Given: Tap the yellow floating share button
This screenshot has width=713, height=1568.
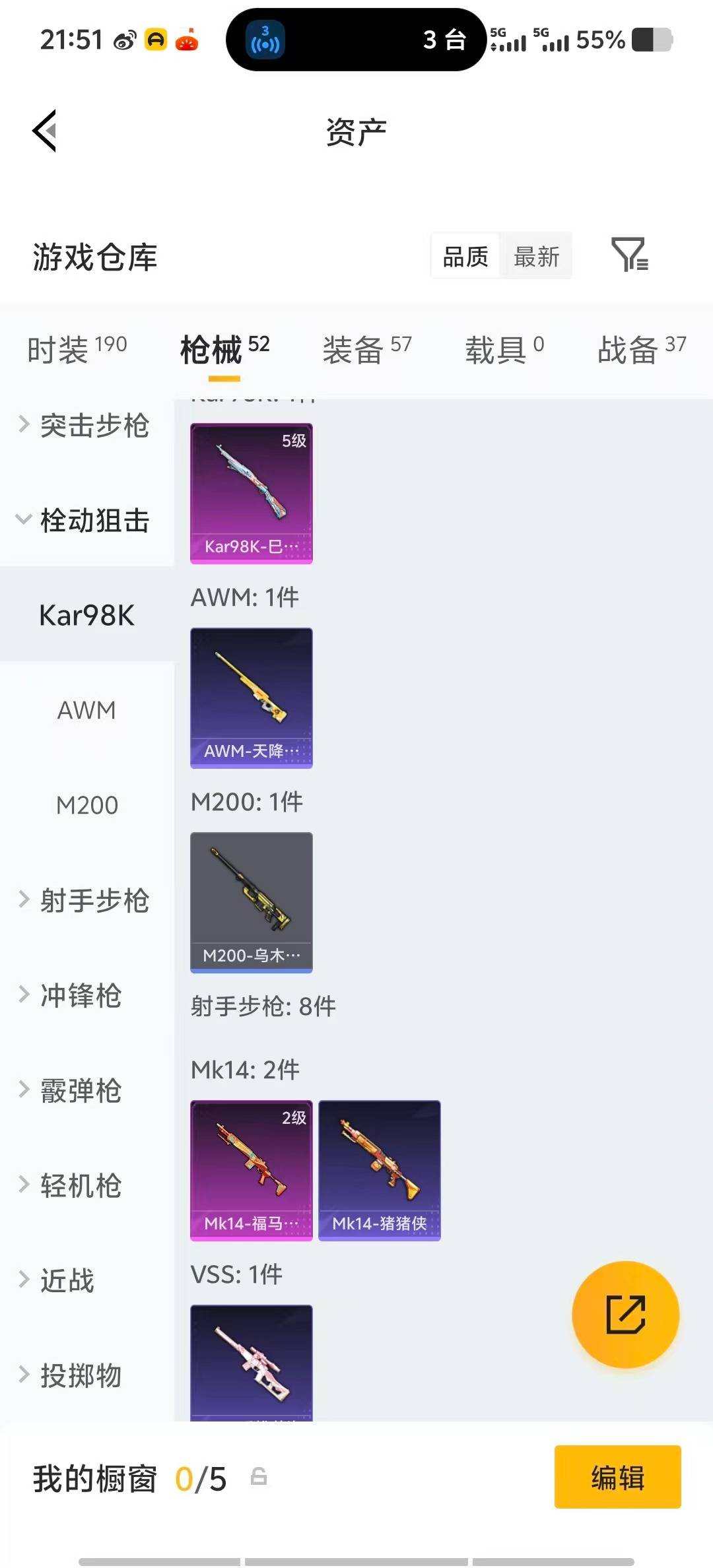Looking at the screenshot, I should (625, 1315).
